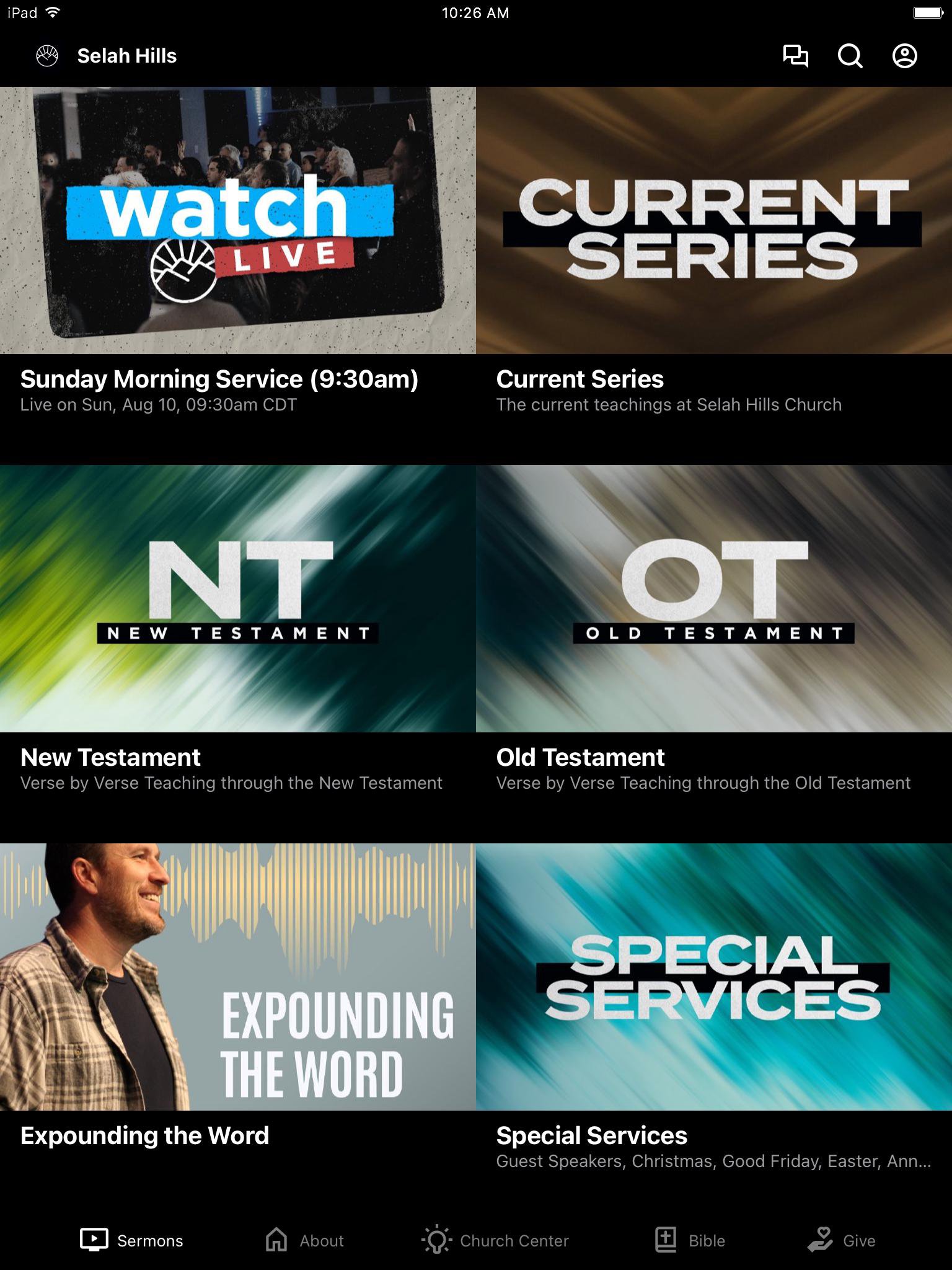Viewport: 952px width, 1270px height.
Task: Switch to the Bible tab
Action: click(690, 1240)
